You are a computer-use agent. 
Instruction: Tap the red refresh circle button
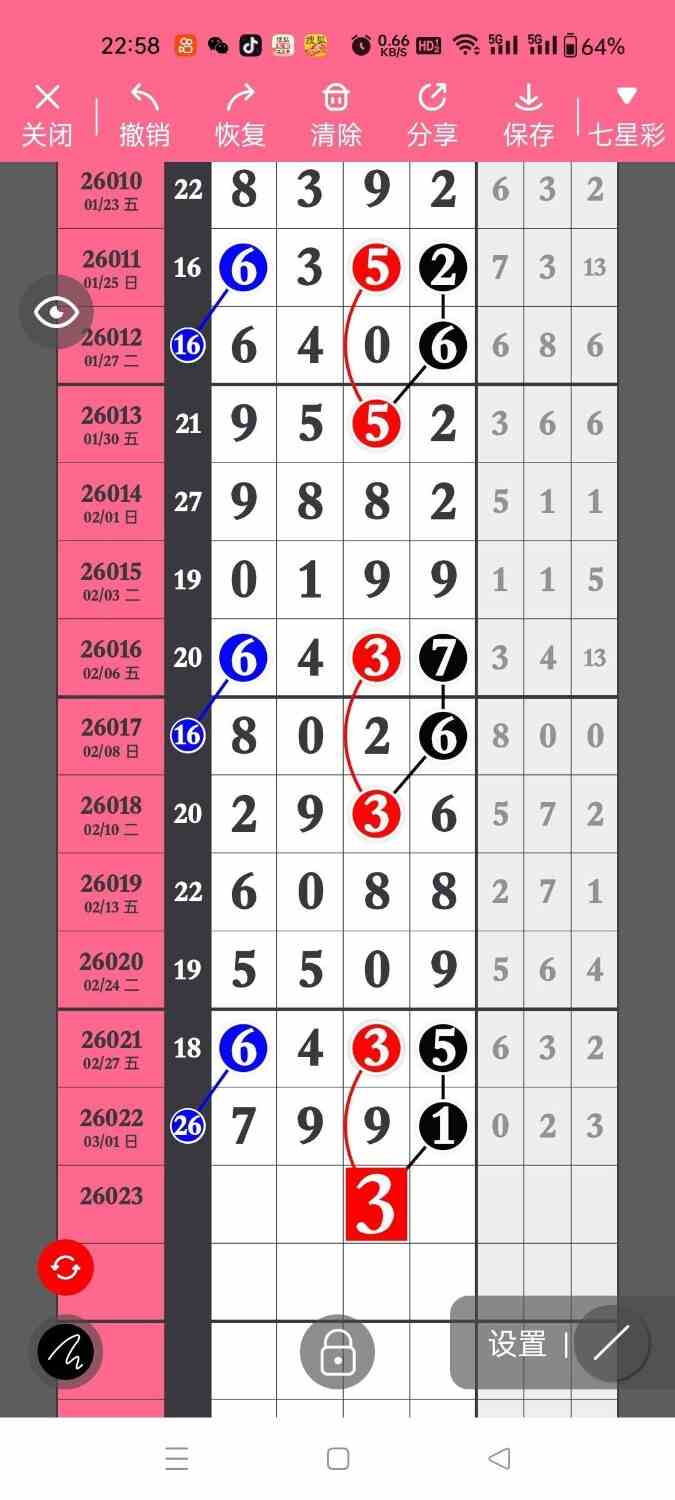click(65, 1268)
